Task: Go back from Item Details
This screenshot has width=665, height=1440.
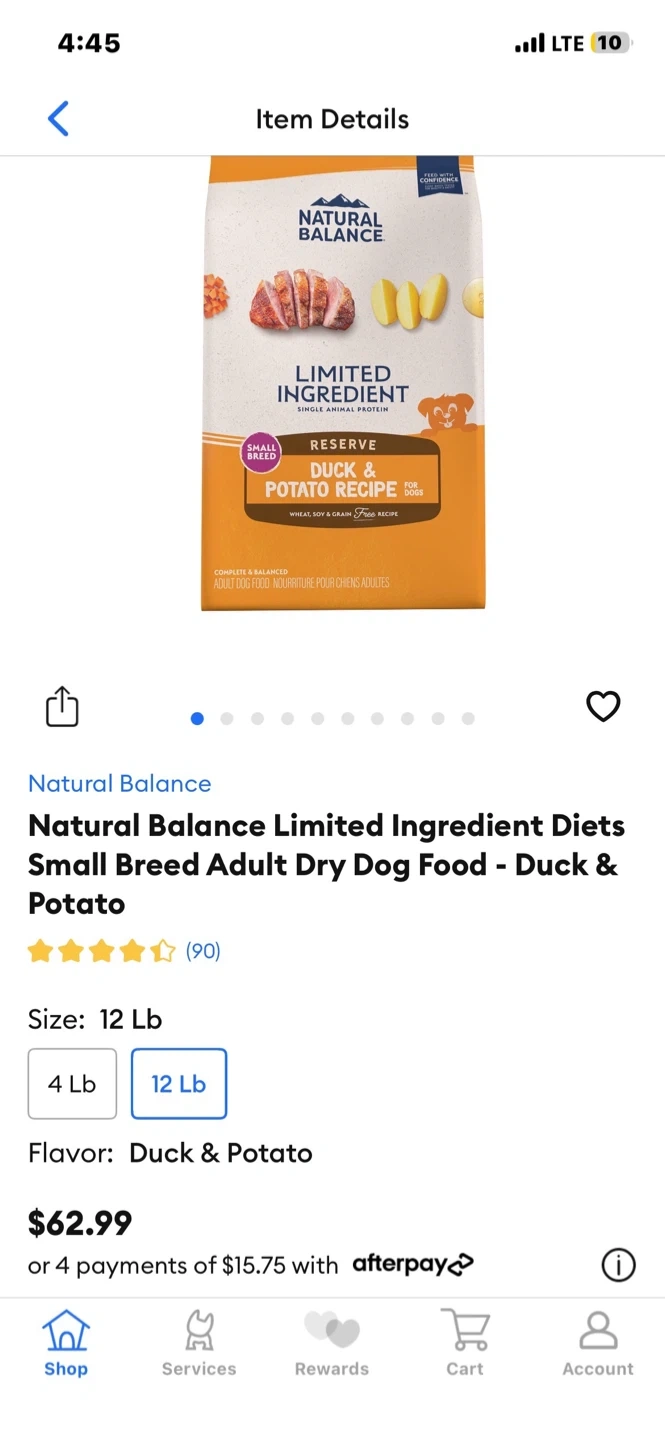Action: (58, 119)
